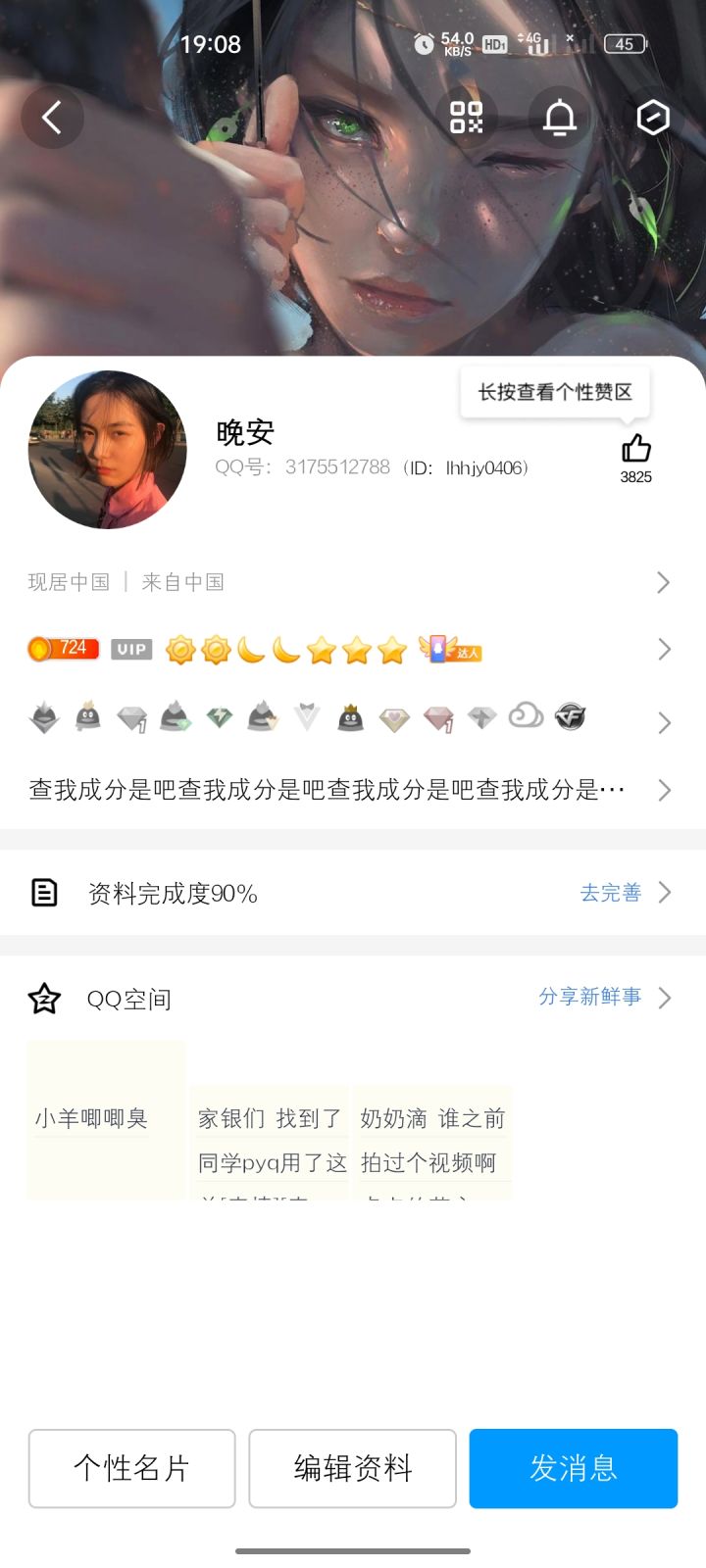Viewport: 706px width, 1568px height.
Task: Open the notifications bell
Action: click(x=560, y=118)
